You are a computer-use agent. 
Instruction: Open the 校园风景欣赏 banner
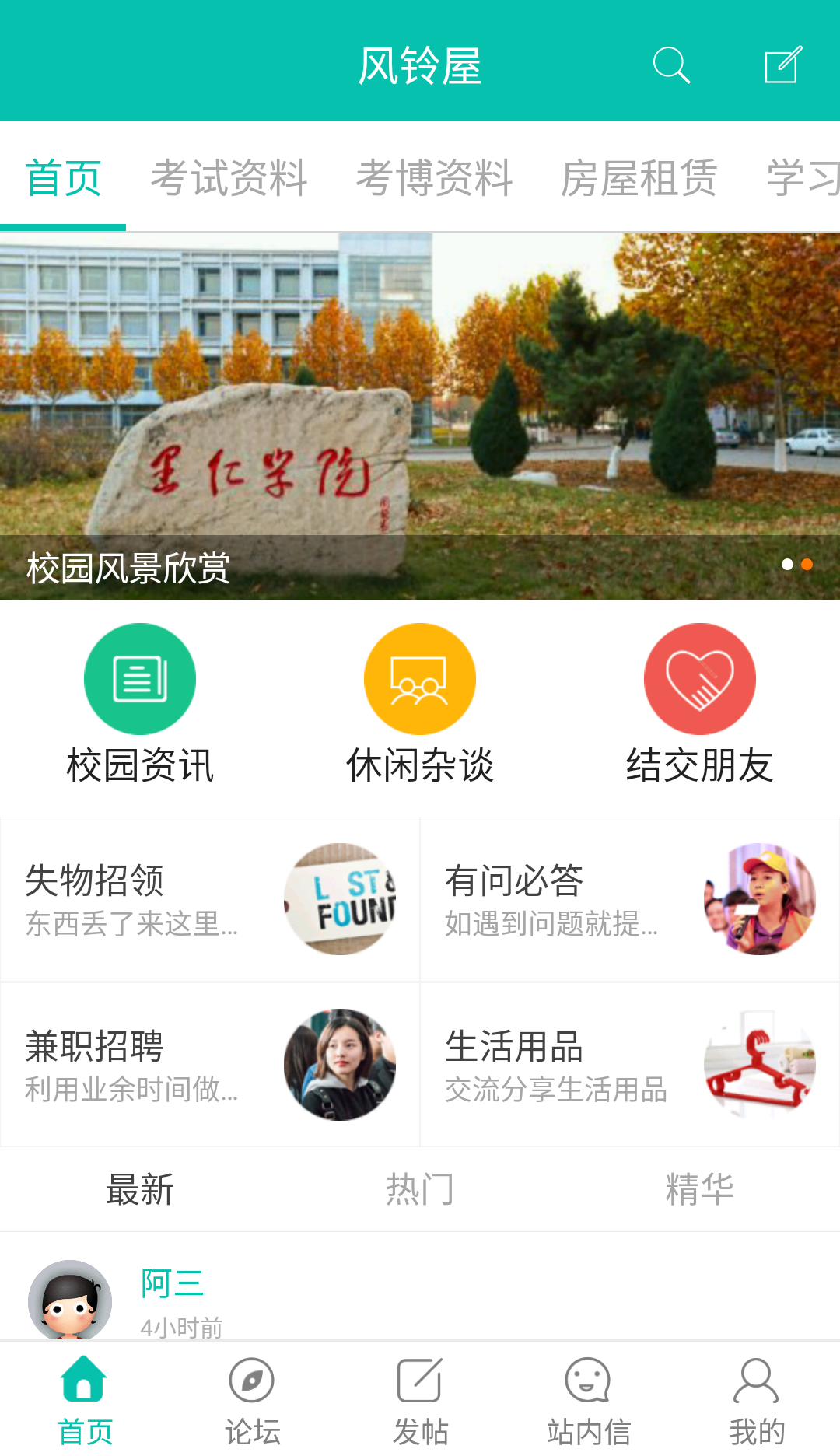click(420, 416)
